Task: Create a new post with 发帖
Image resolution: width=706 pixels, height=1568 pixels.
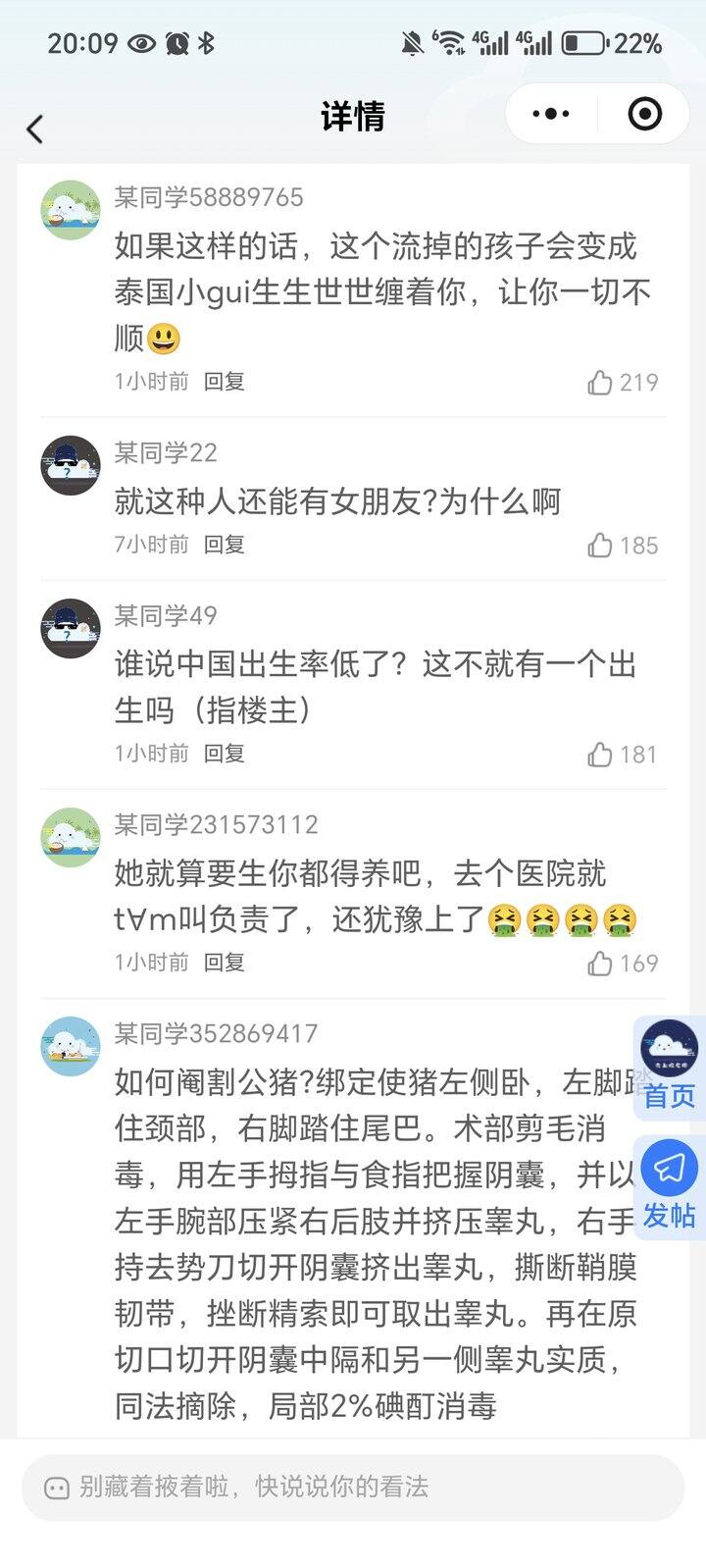Action: click(670, 1185)
